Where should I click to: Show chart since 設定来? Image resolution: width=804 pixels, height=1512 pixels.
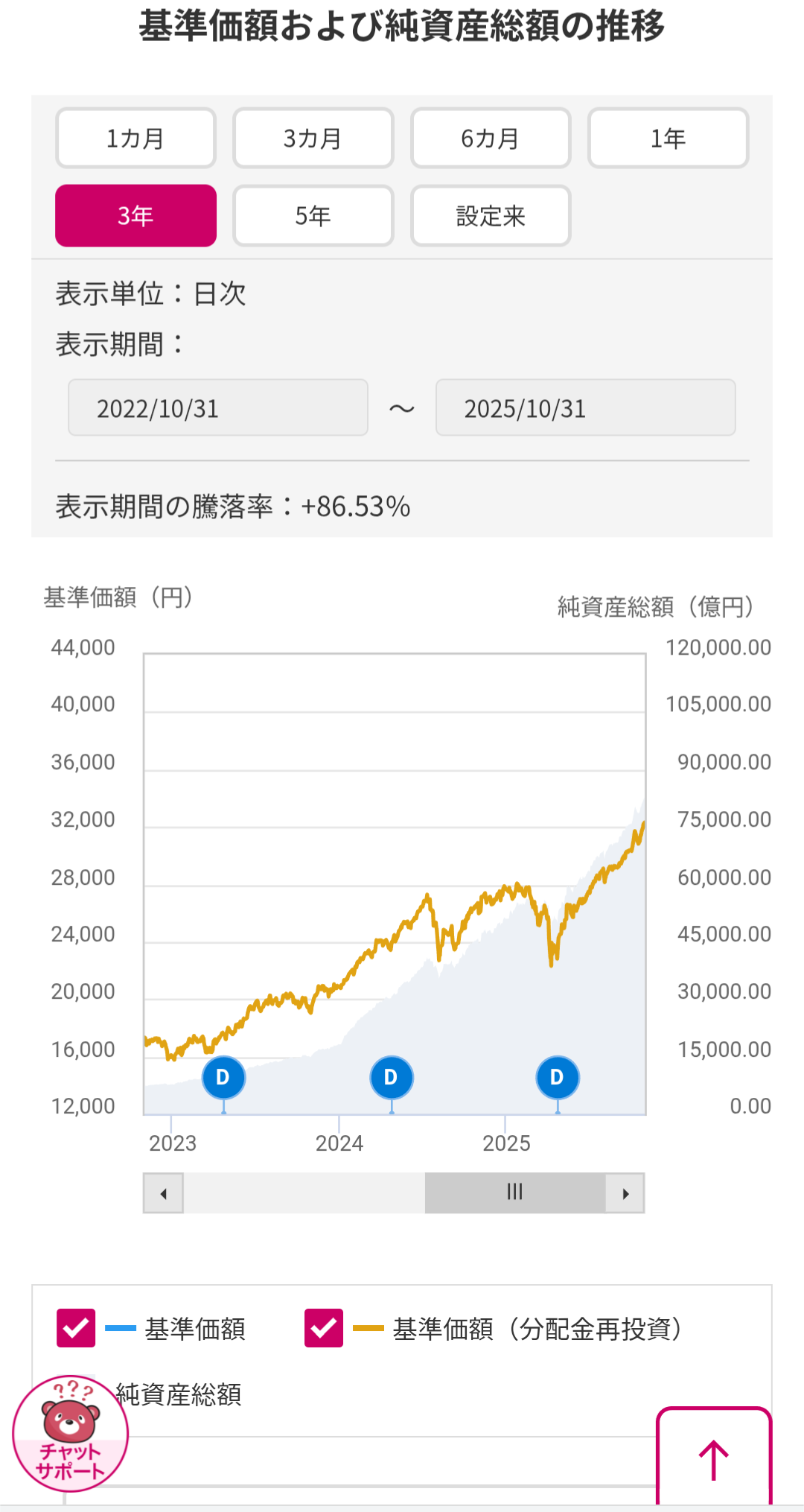(x=491, y=216)
